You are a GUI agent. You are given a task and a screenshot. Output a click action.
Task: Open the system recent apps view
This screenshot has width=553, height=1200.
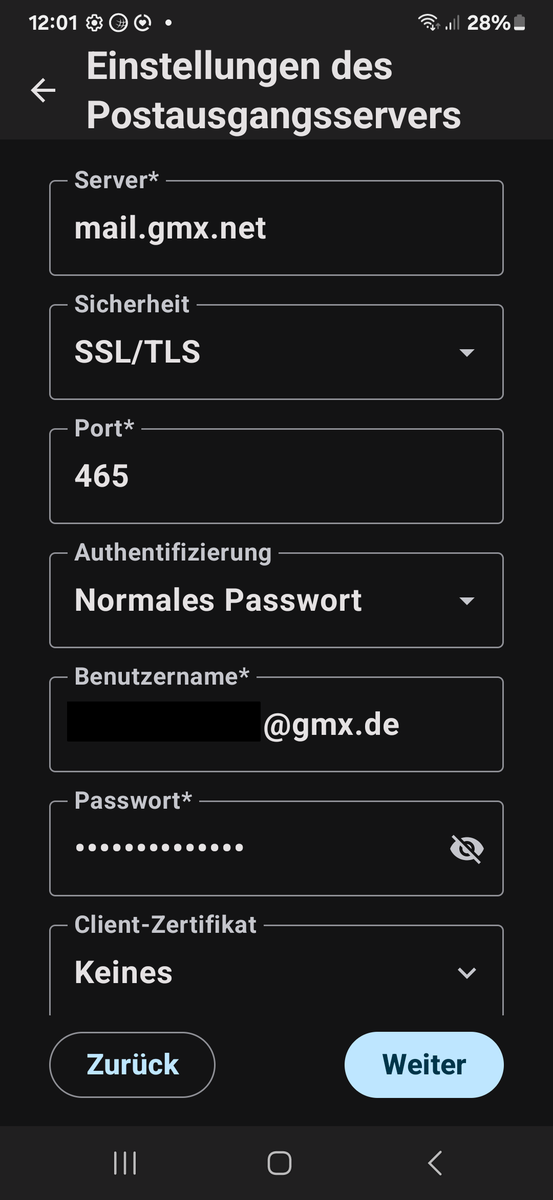pyautogui.click(x=125, y=1163)
